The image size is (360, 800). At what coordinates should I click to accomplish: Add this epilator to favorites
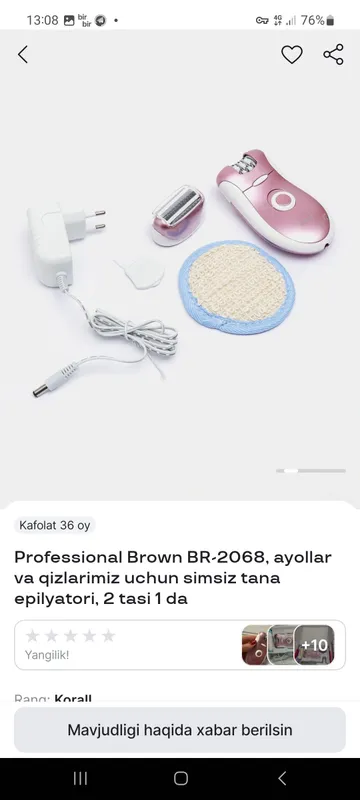click(292, 55)
